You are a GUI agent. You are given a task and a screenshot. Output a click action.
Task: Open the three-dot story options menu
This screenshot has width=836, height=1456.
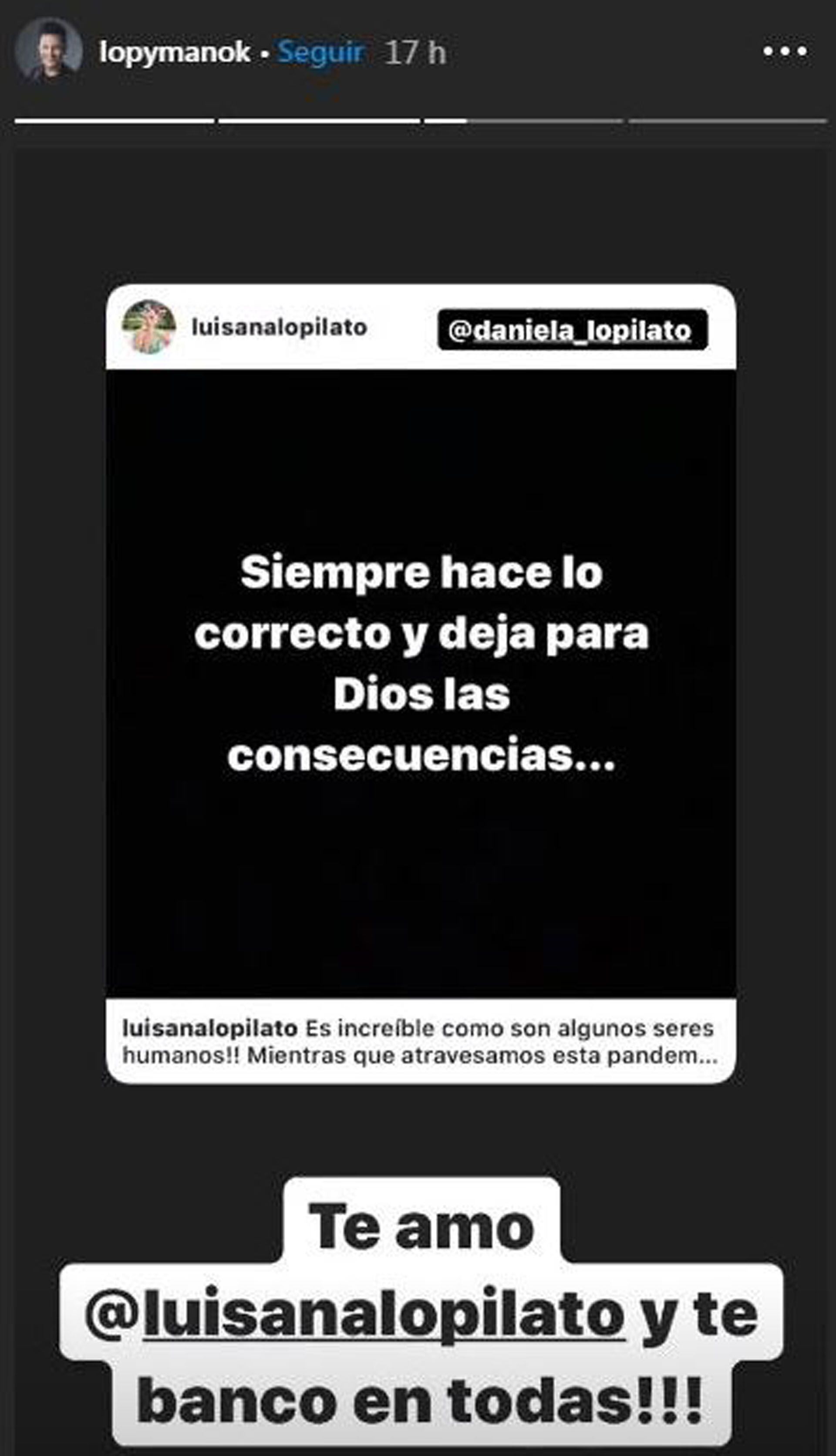[785, 52]
